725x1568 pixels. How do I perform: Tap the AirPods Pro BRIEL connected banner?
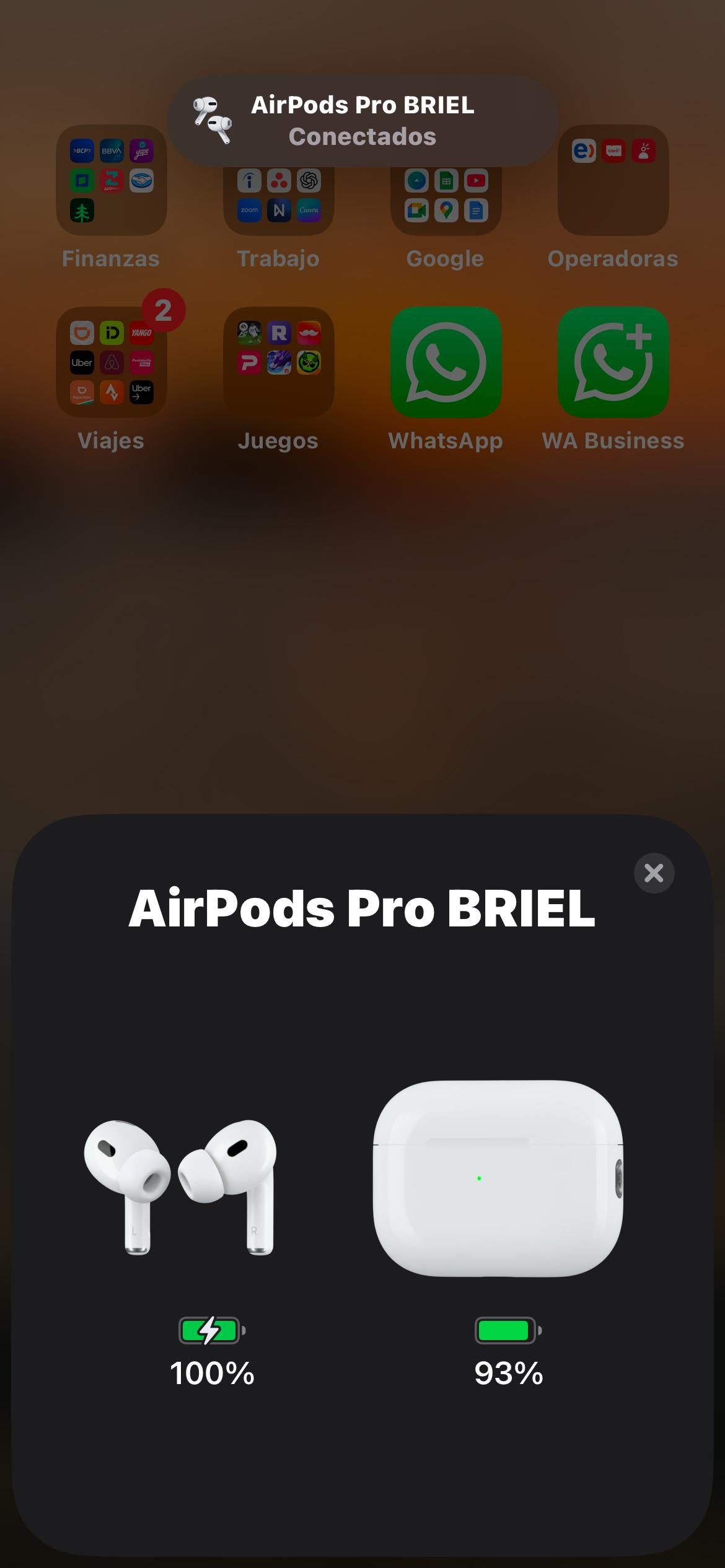click(x=362, y=121)
